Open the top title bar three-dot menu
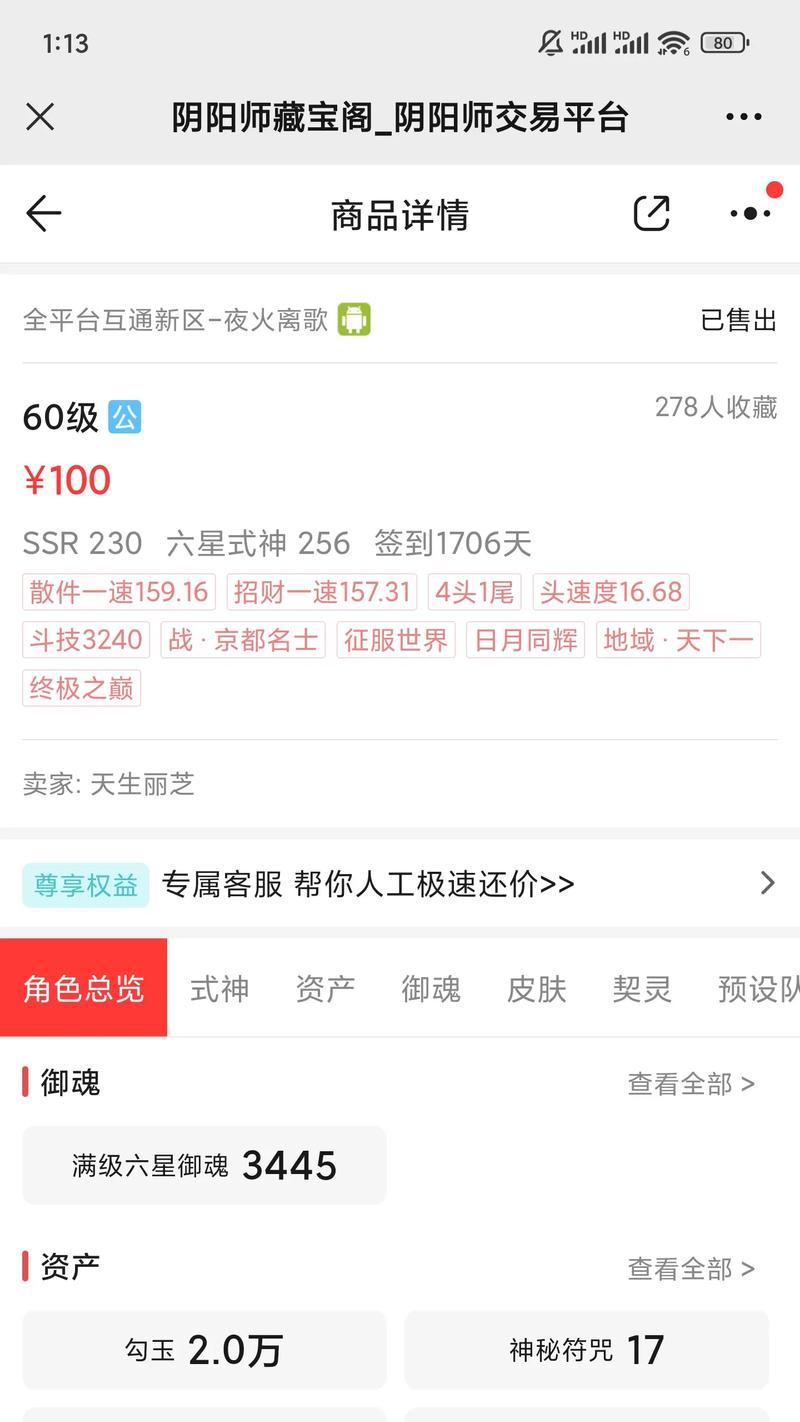 [744, 118]
